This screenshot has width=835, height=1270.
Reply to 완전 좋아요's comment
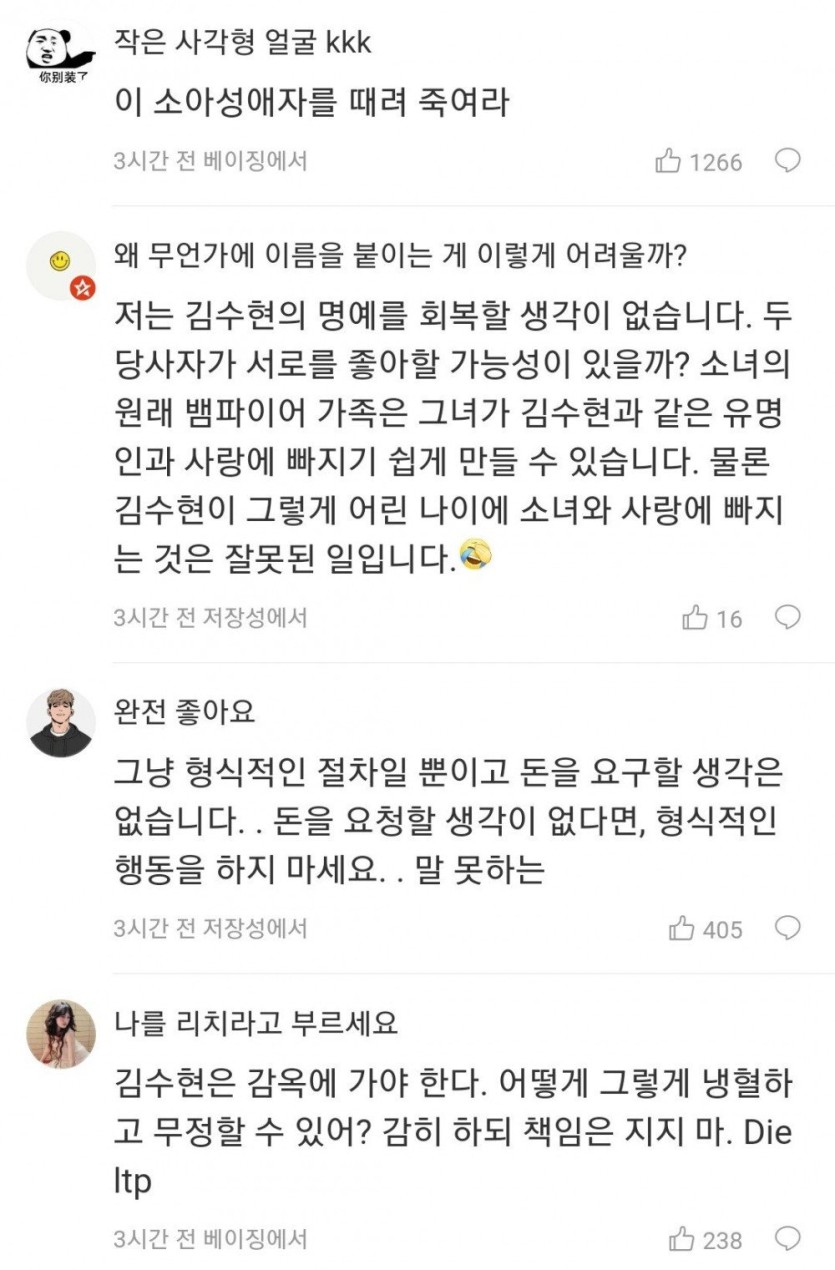tap(788, 927)
